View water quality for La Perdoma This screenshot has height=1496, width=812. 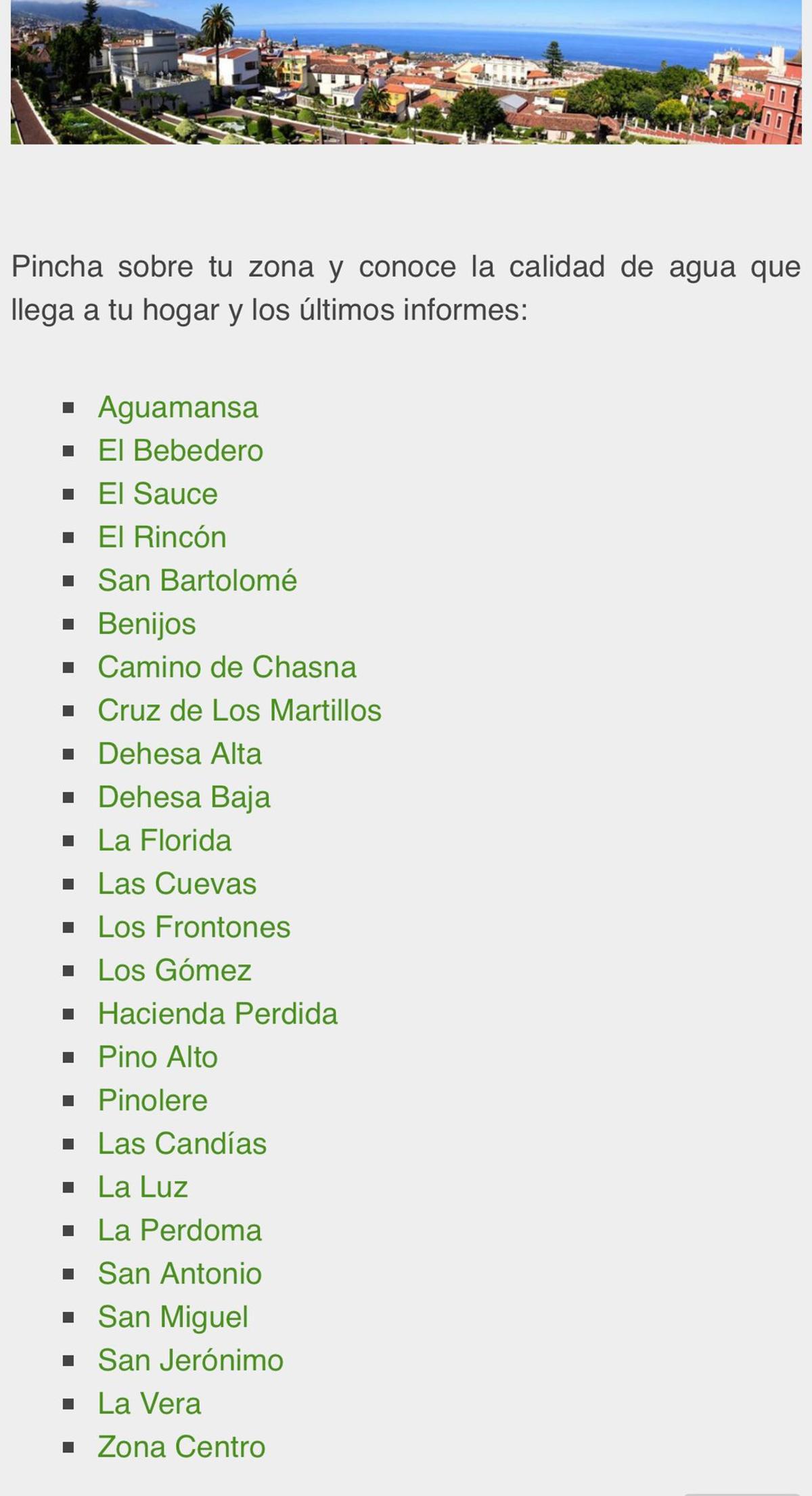tap(179, 1231)
